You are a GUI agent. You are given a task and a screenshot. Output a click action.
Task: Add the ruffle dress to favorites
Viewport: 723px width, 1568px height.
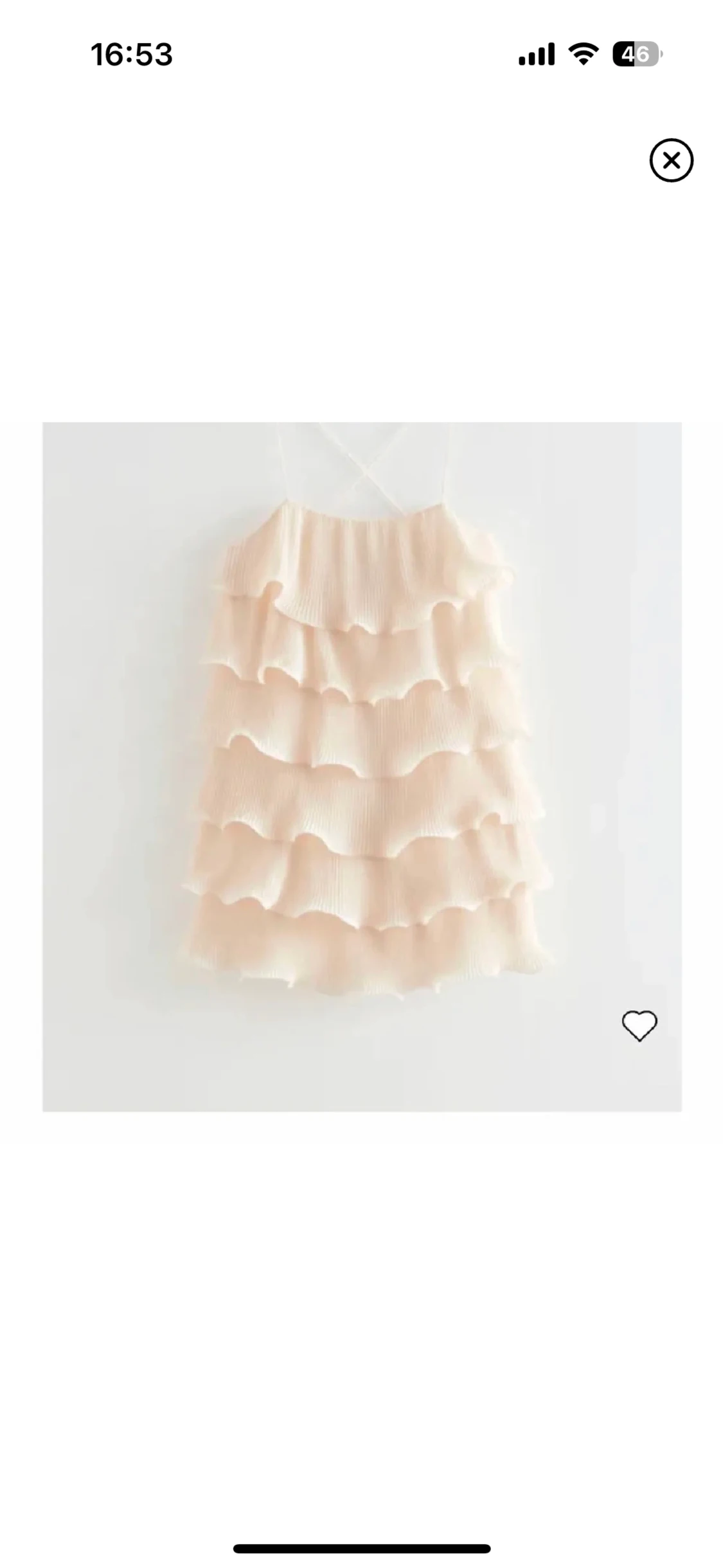coord(639,1025)
